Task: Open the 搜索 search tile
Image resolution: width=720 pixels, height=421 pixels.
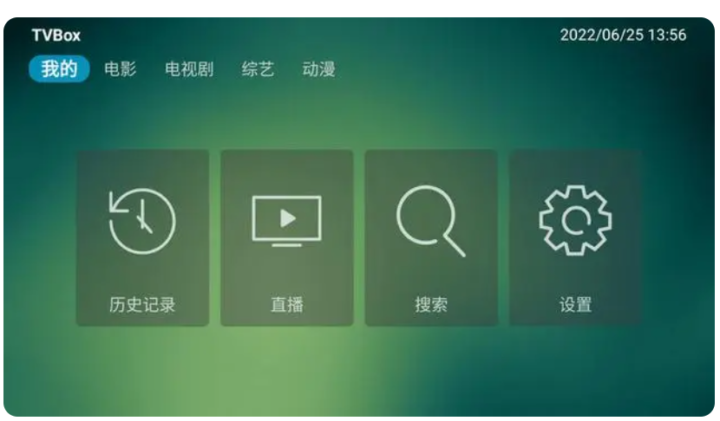Action: (x=430, y=238)
